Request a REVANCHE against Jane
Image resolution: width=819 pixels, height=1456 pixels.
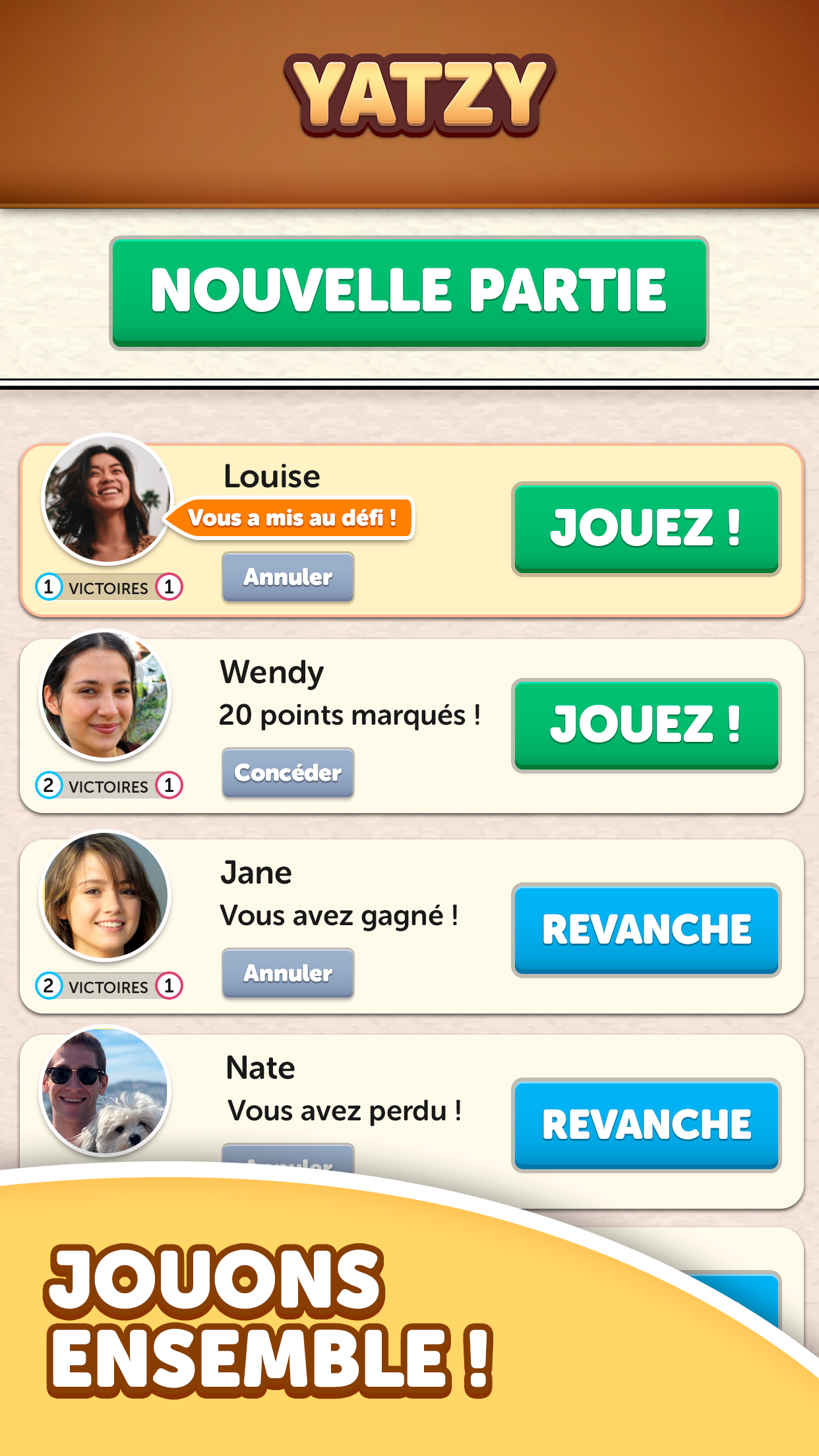pyautogui.click(x=646, y=930)
